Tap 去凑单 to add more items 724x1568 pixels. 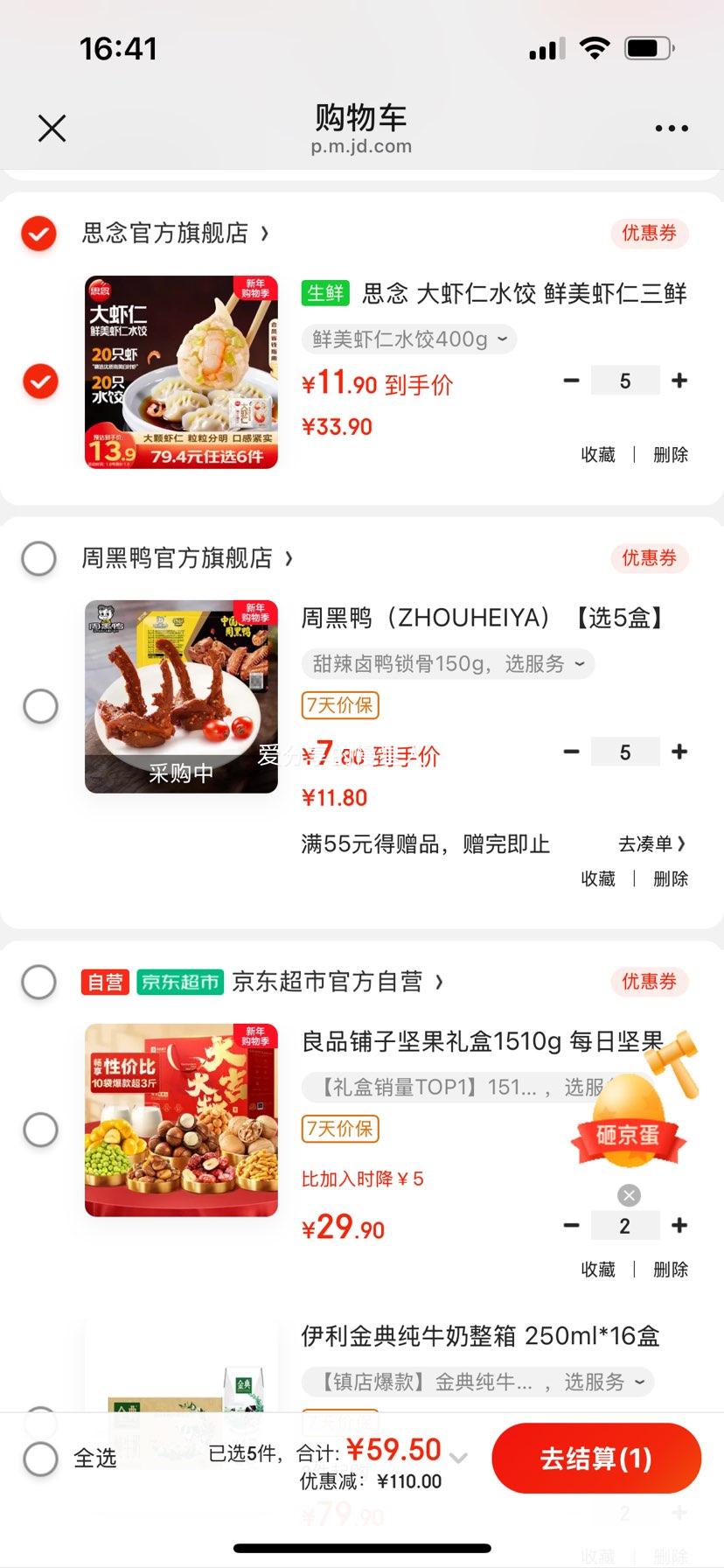tap(651, 843)
